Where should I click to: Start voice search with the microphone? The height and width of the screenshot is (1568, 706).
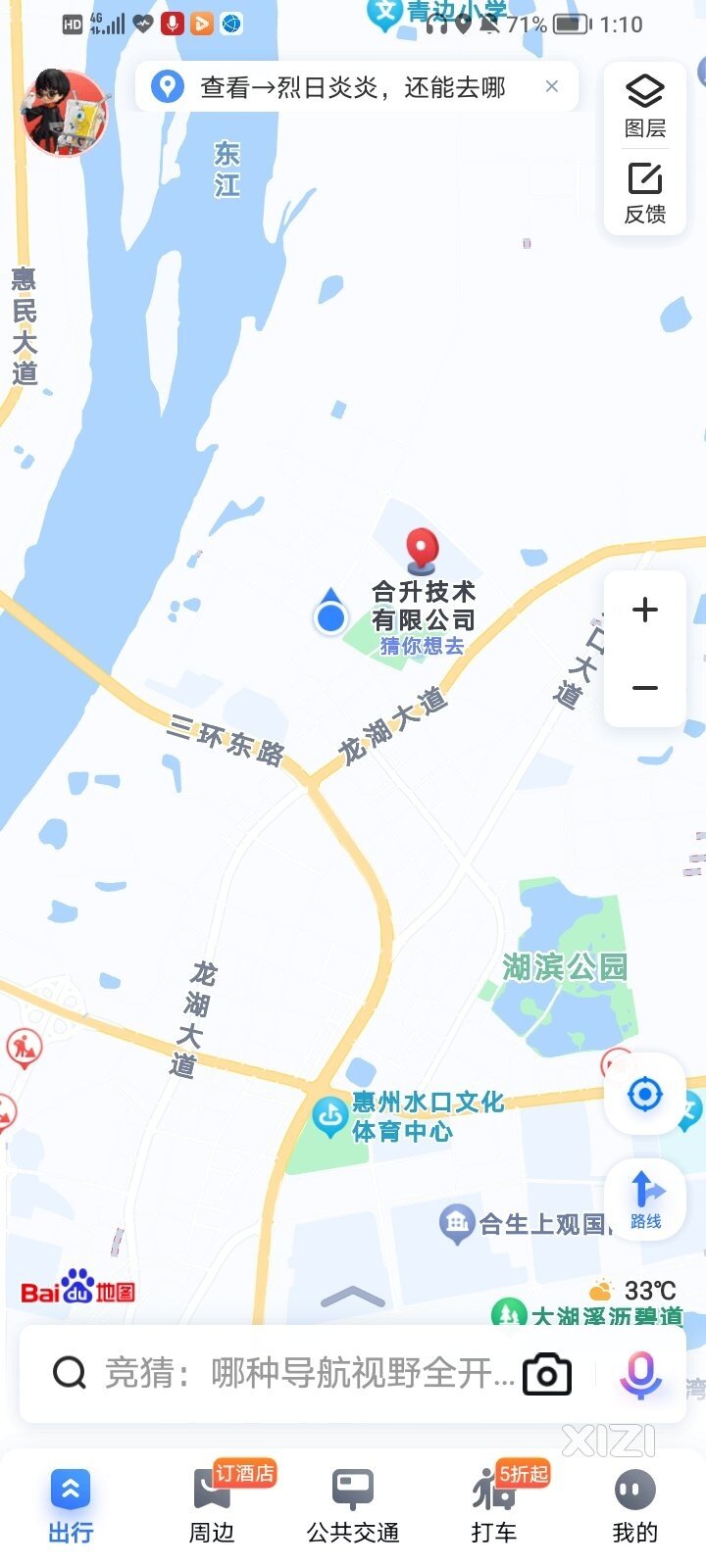coord(640,1374)
